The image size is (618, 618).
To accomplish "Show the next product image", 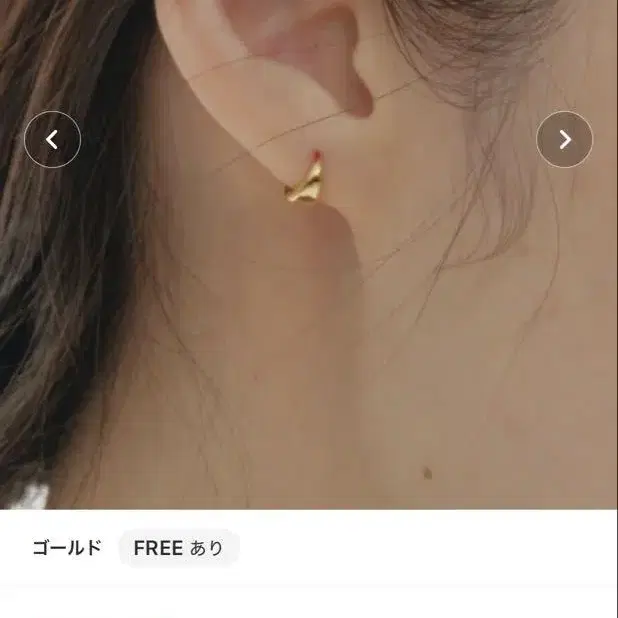I will coord(565,140).
